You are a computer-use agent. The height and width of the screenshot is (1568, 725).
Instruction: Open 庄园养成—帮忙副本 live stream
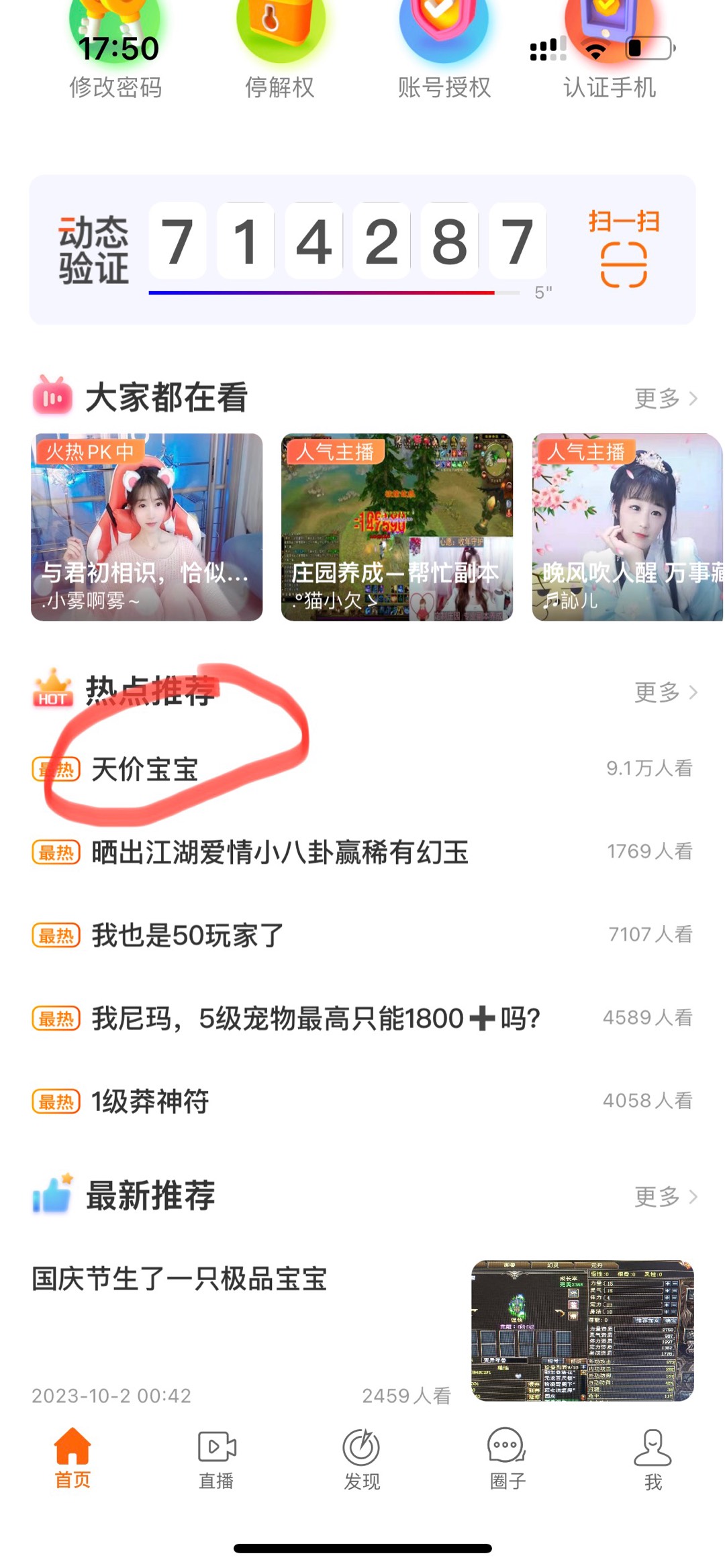click(397, 527)
